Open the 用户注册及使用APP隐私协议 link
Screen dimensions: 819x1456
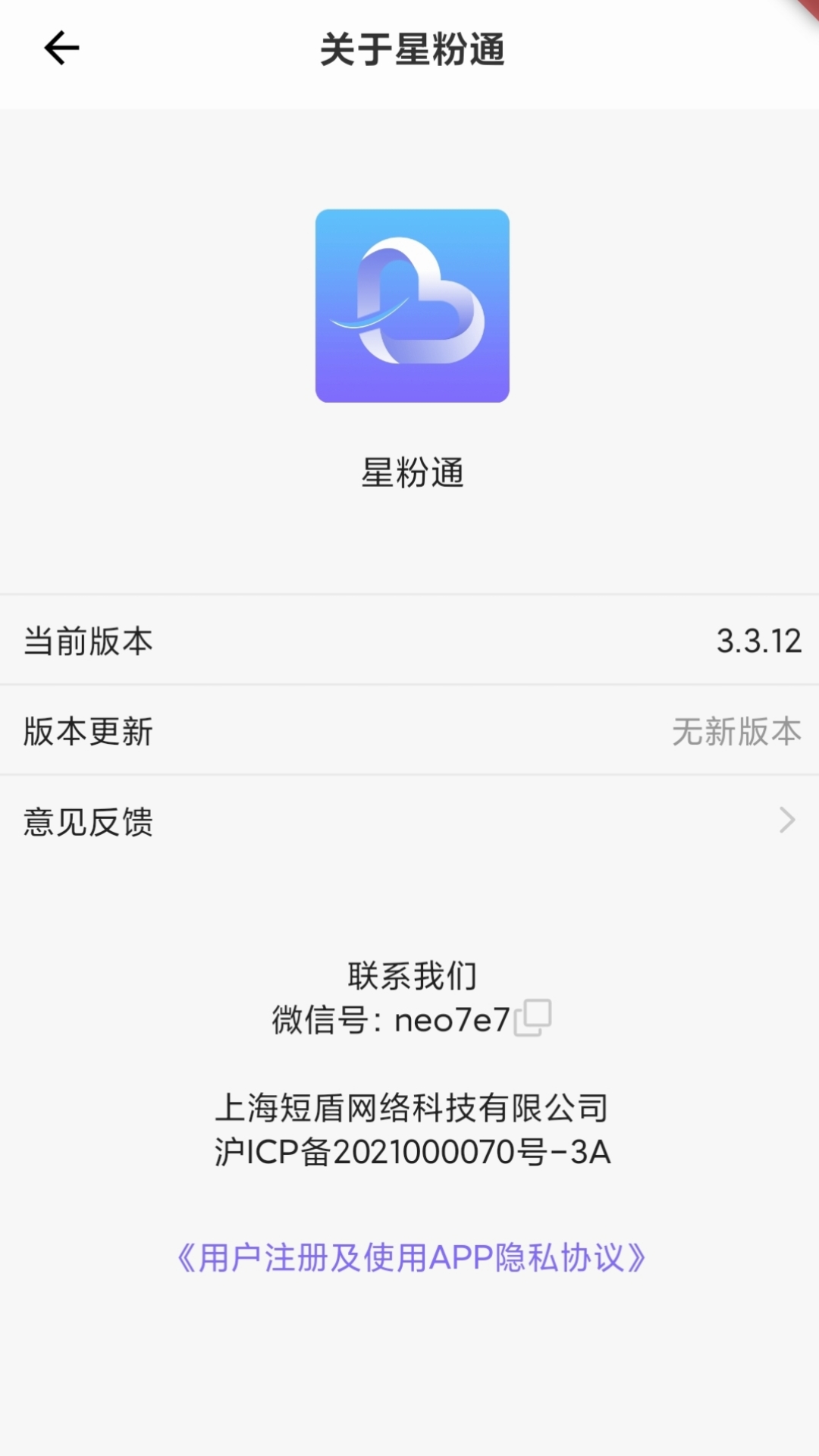[410, 1258]
